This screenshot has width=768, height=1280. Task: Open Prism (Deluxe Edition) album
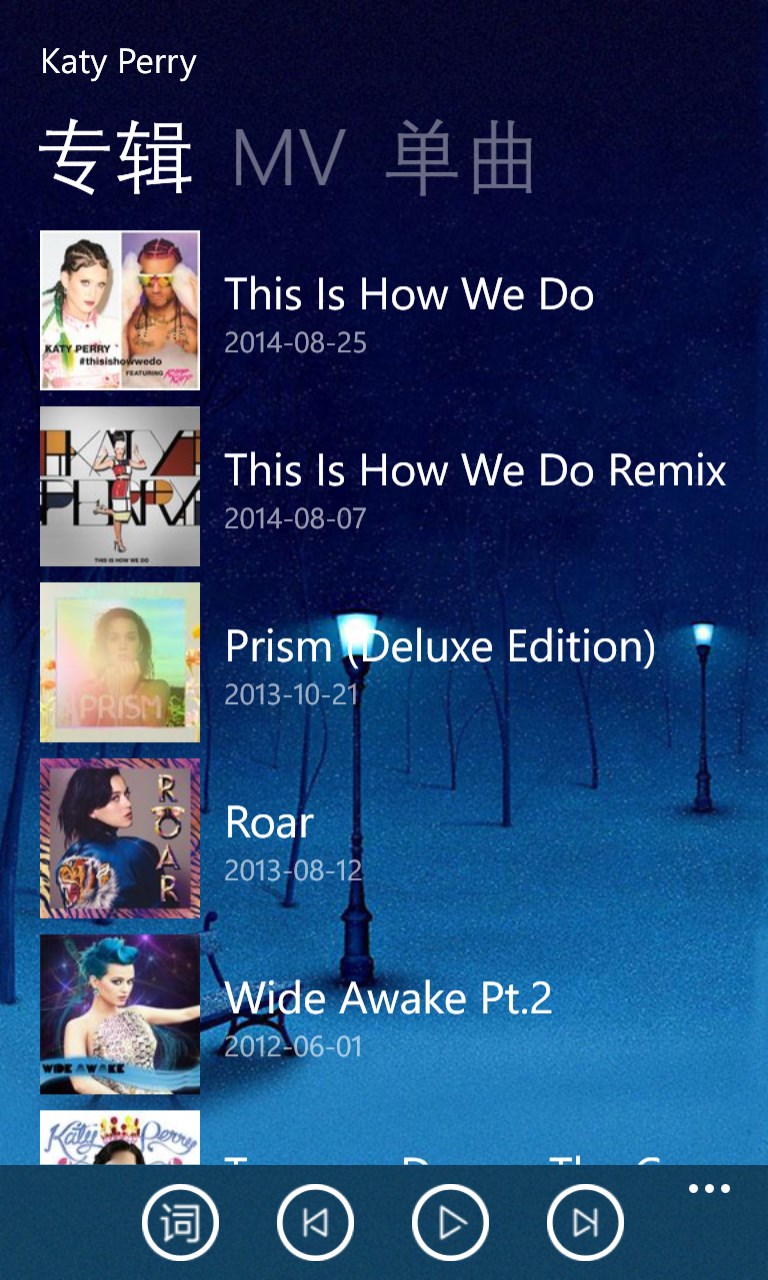click(x=440, y=662)
